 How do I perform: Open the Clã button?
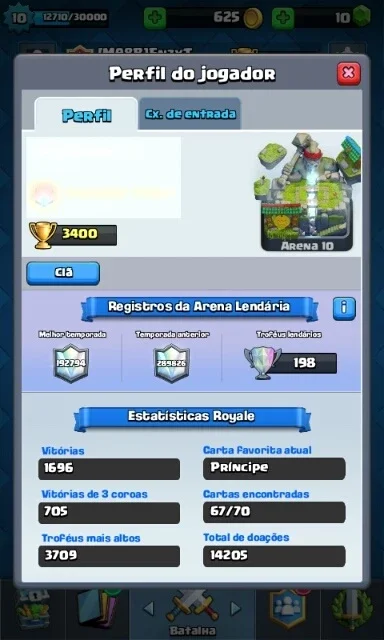63,273
